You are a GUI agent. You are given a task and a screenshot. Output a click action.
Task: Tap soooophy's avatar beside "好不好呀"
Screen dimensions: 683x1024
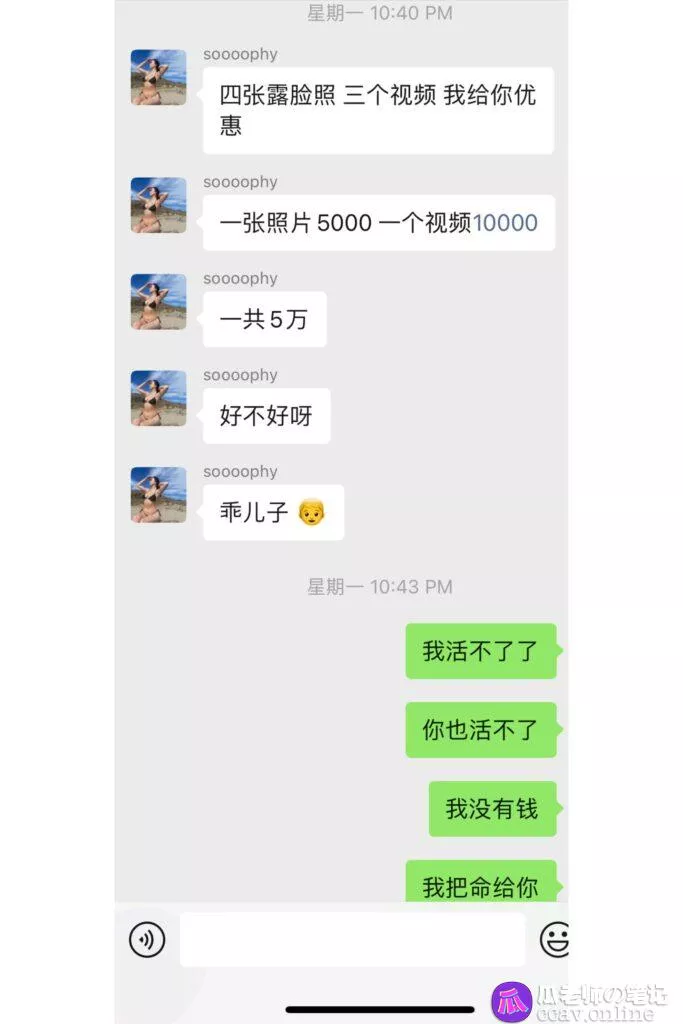[x=159, y=398]
